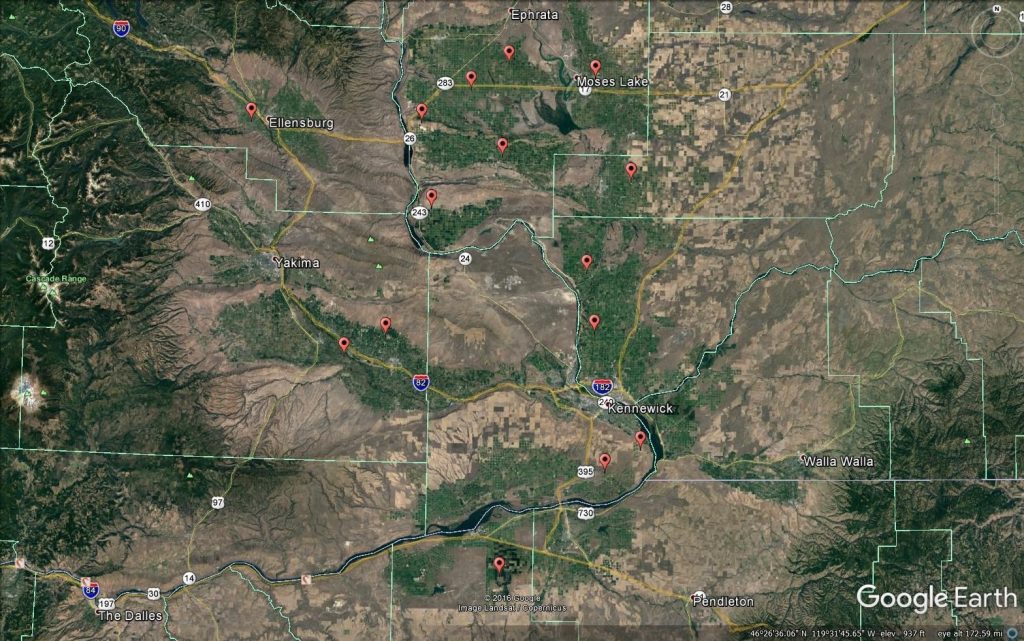
Task: Reset the view north with the N compass button
Action: (x=996, y=10)
